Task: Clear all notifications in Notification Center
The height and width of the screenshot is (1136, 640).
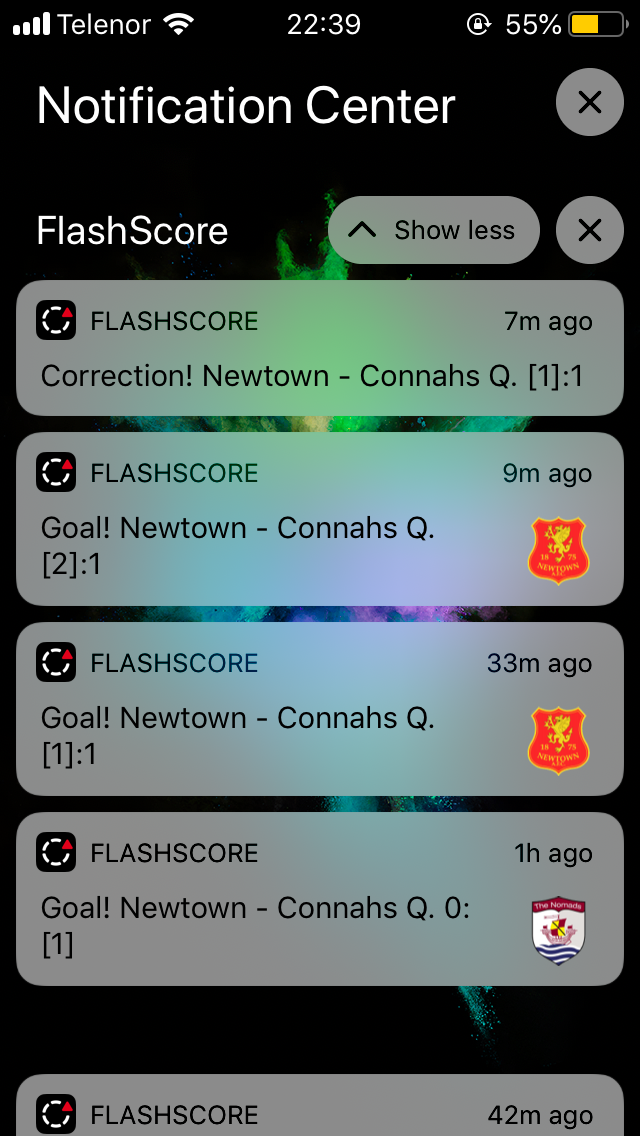Action: pyautogui.click(x=589, y=102)
